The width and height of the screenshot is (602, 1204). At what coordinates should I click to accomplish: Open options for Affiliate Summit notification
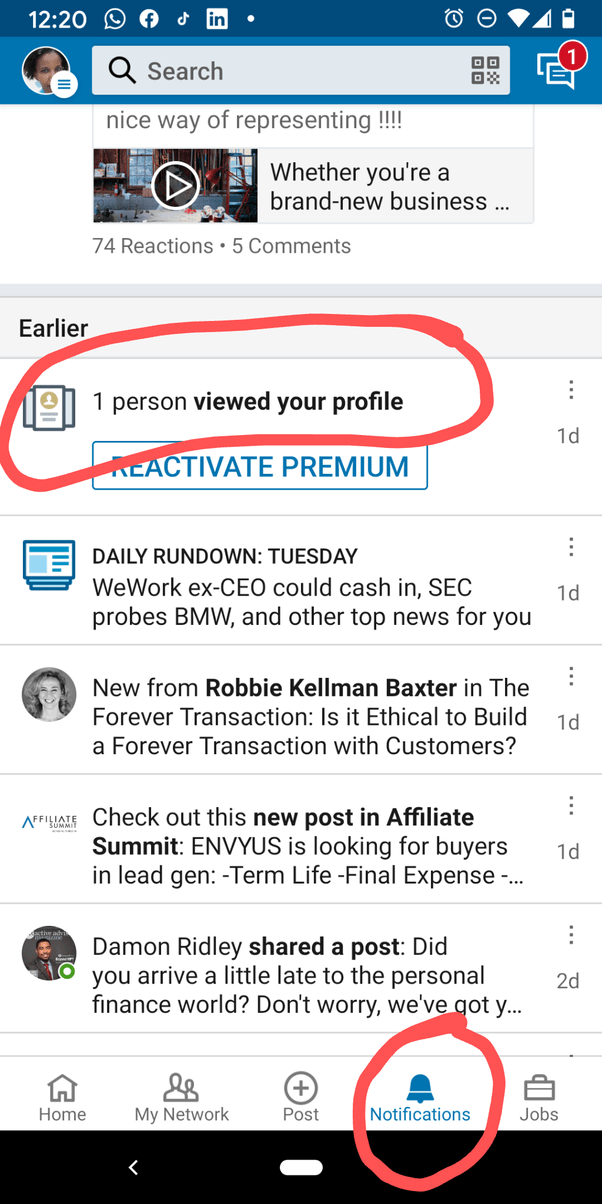(571, 806)
